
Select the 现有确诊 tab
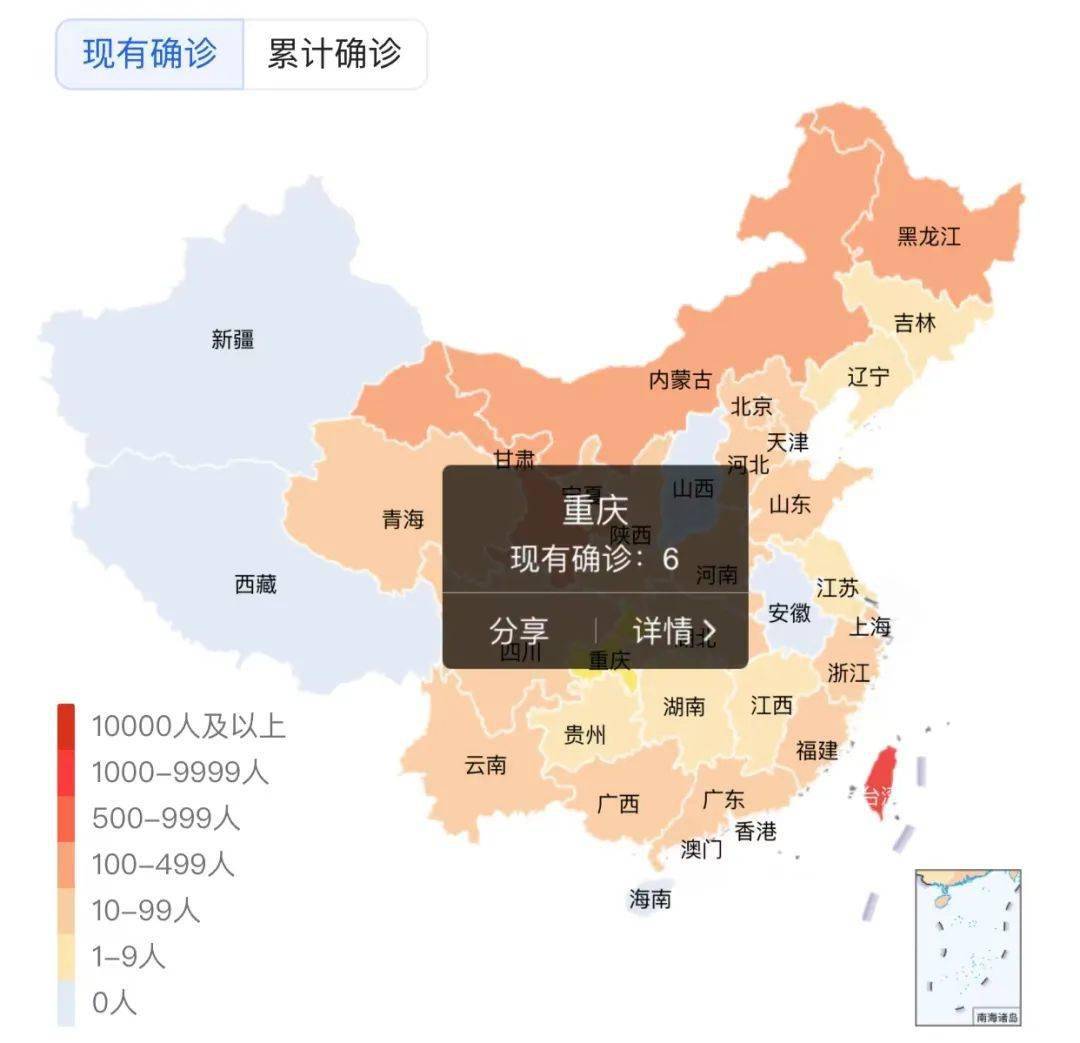pyautogui.click(x=150, y=53)
